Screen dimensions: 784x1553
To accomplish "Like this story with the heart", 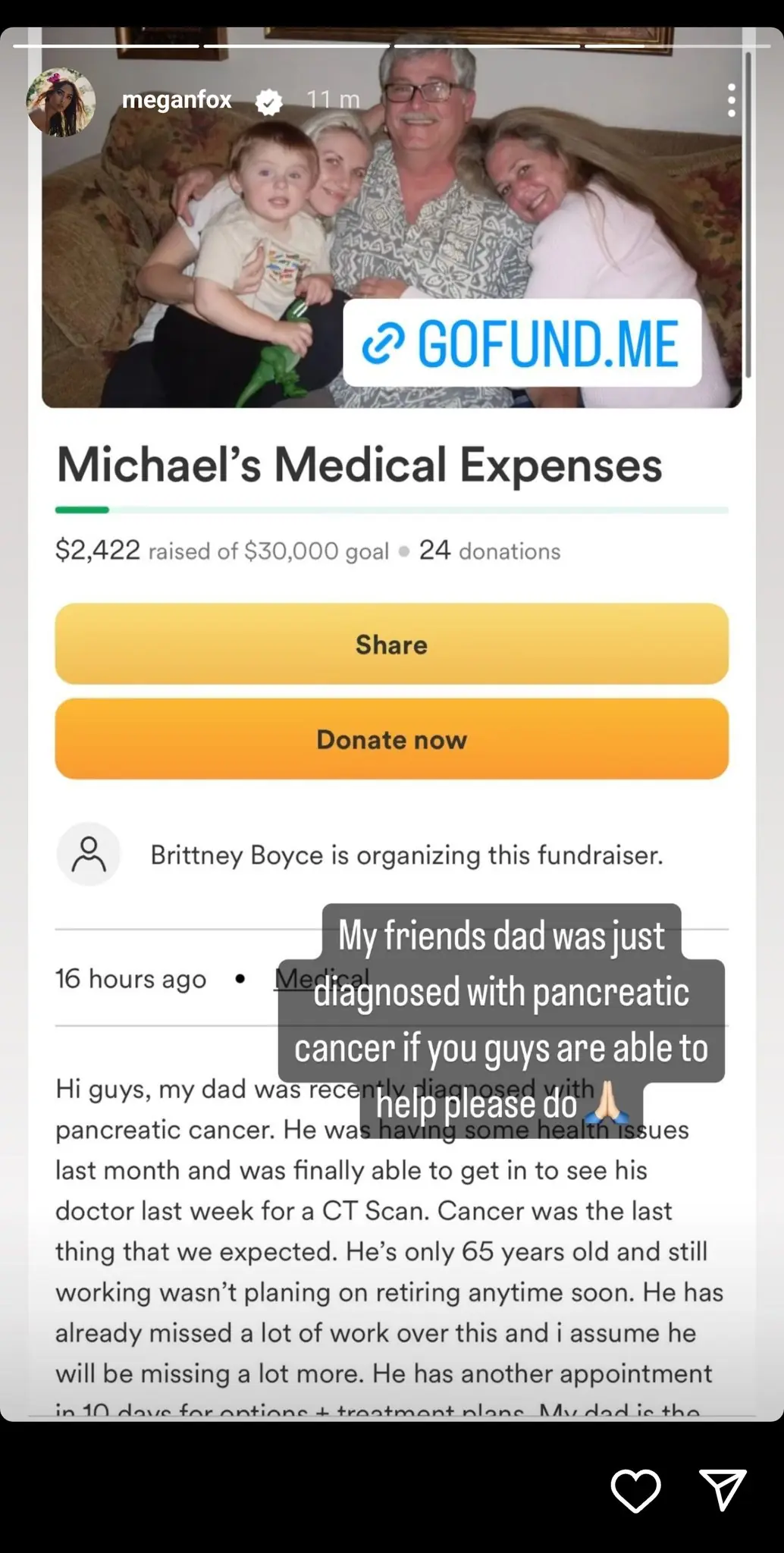I will click(635, 1490).
